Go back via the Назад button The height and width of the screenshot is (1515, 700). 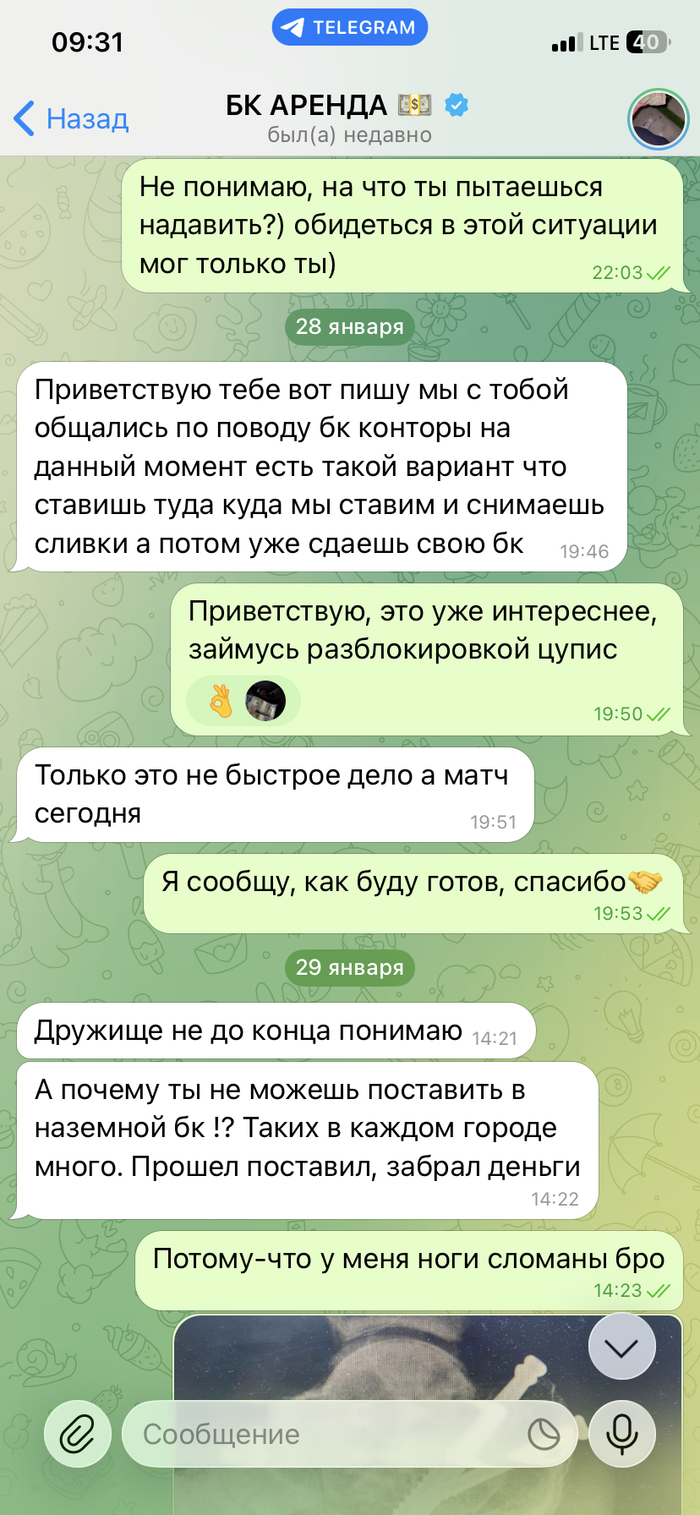[x=72, y=119]
